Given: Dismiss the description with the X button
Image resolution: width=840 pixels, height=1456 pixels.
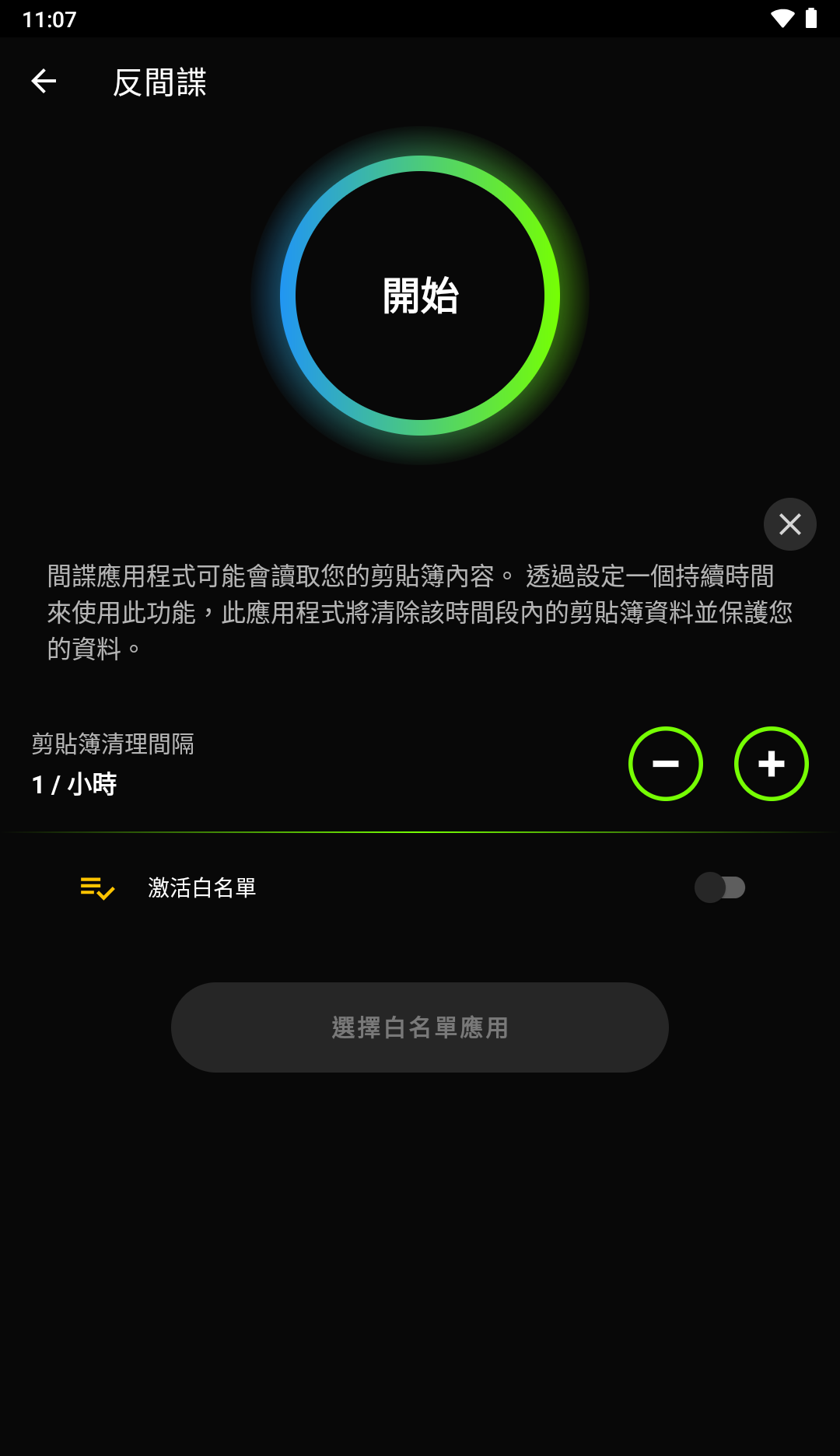Looking at the screenshot, I should pos(789,524).
